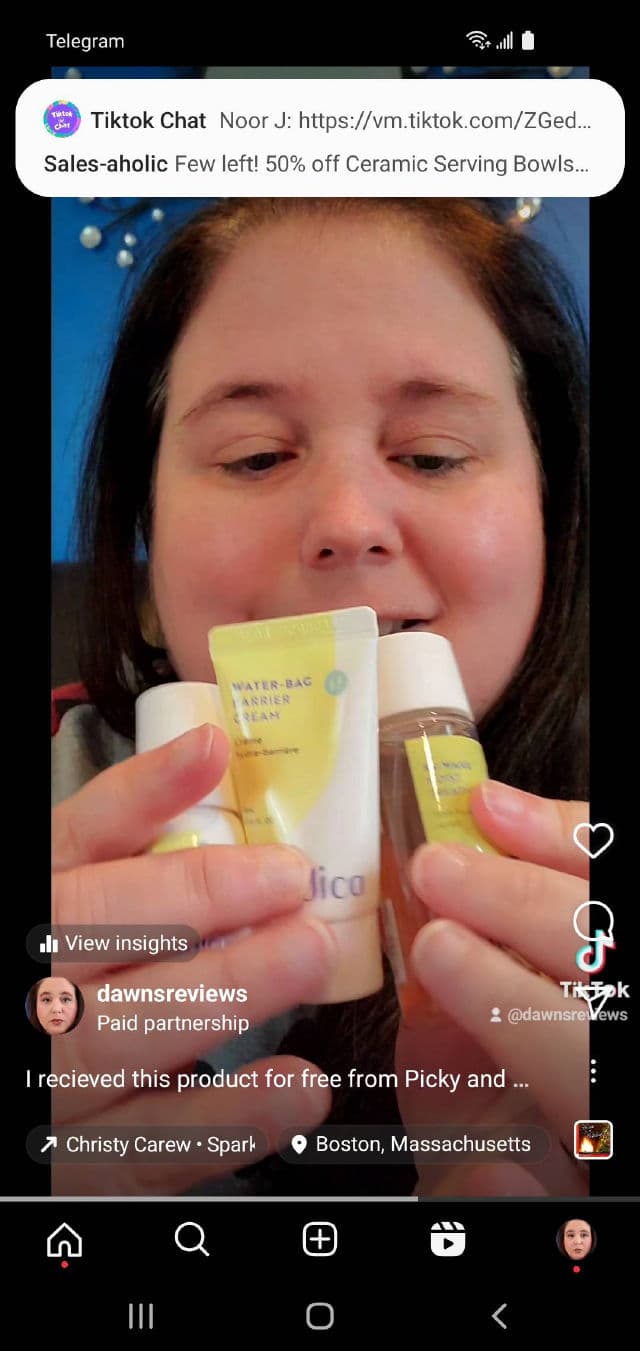The image size is (640, 1351).
Task: Go back using system back button
Action: pos(499,1316)
